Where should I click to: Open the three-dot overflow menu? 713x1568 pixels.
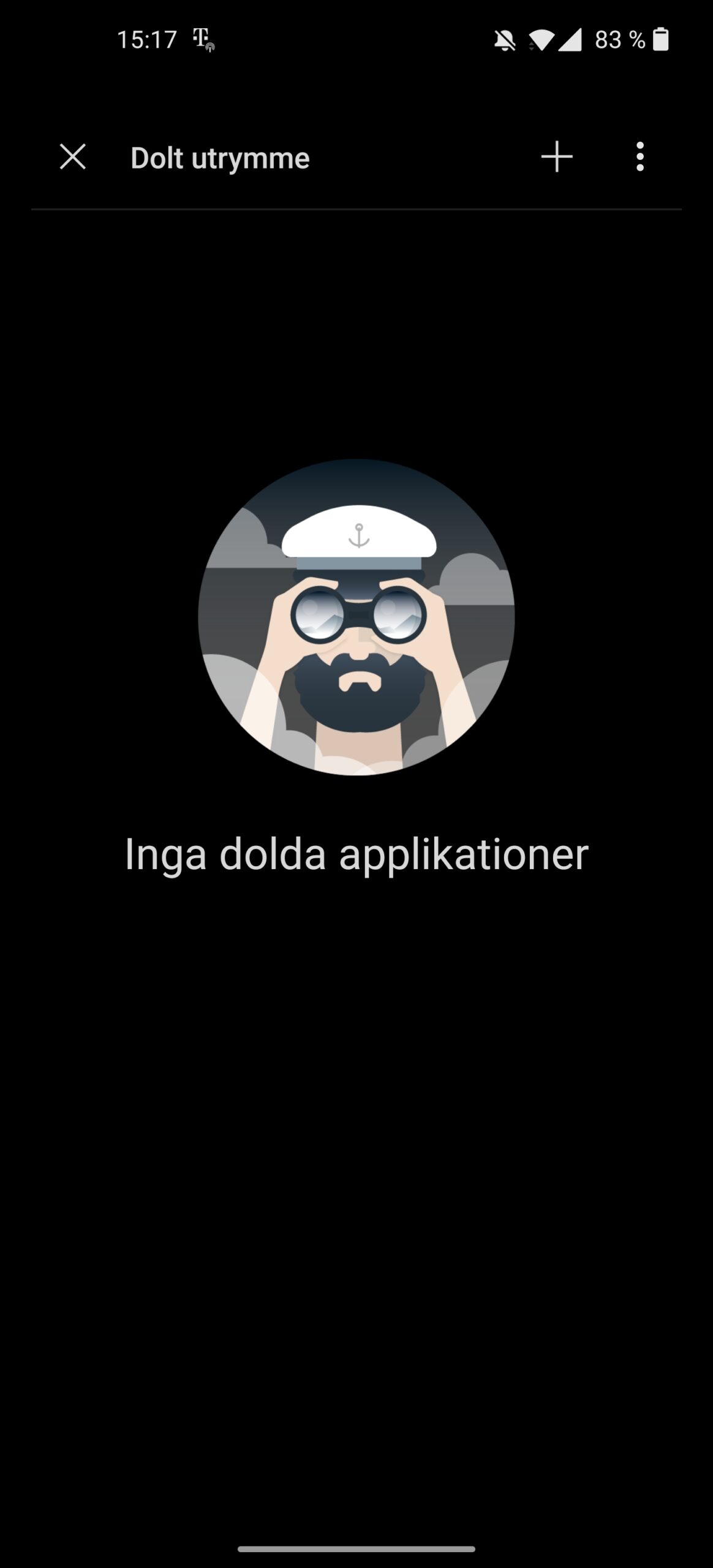point(640,157)
